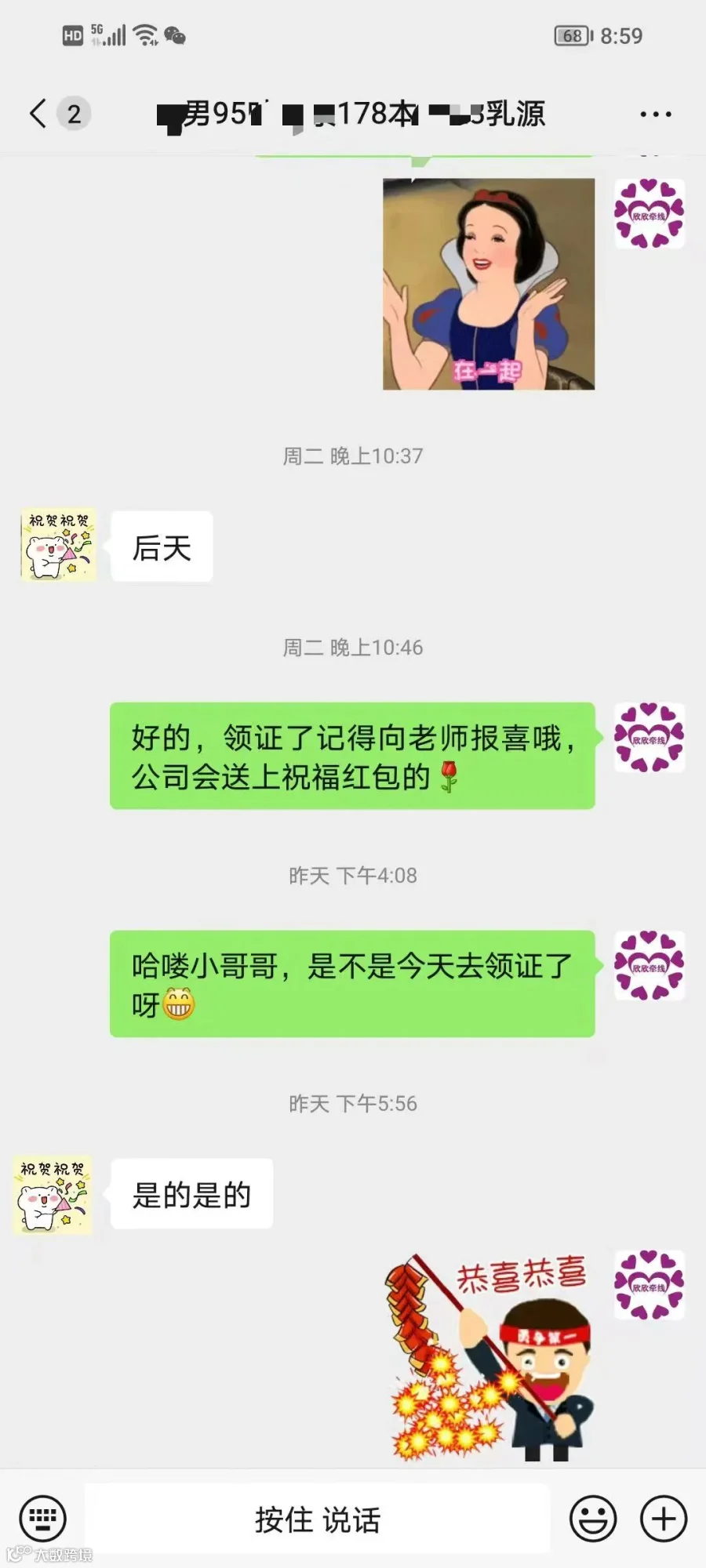Tap the 是的是的 message bubble

(191, 1193)
